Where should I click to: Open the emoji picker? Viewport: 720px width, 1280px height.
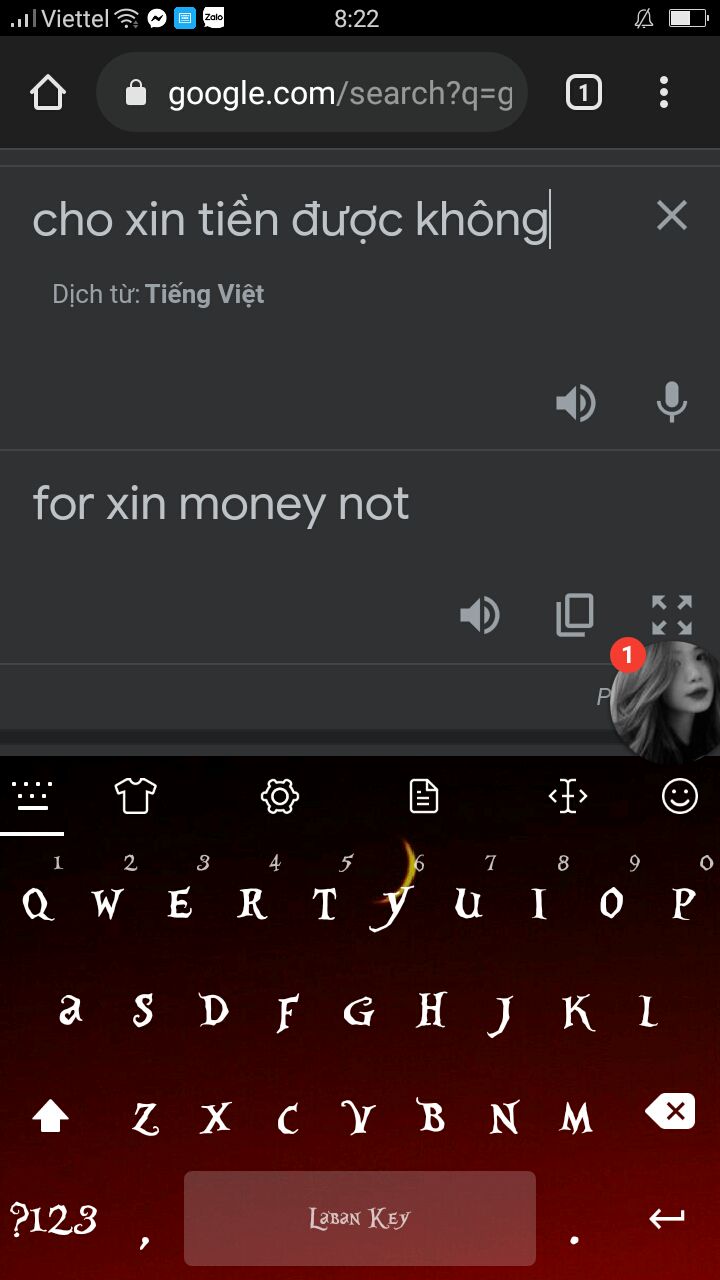pyautogui.click(x=680, y=796)
